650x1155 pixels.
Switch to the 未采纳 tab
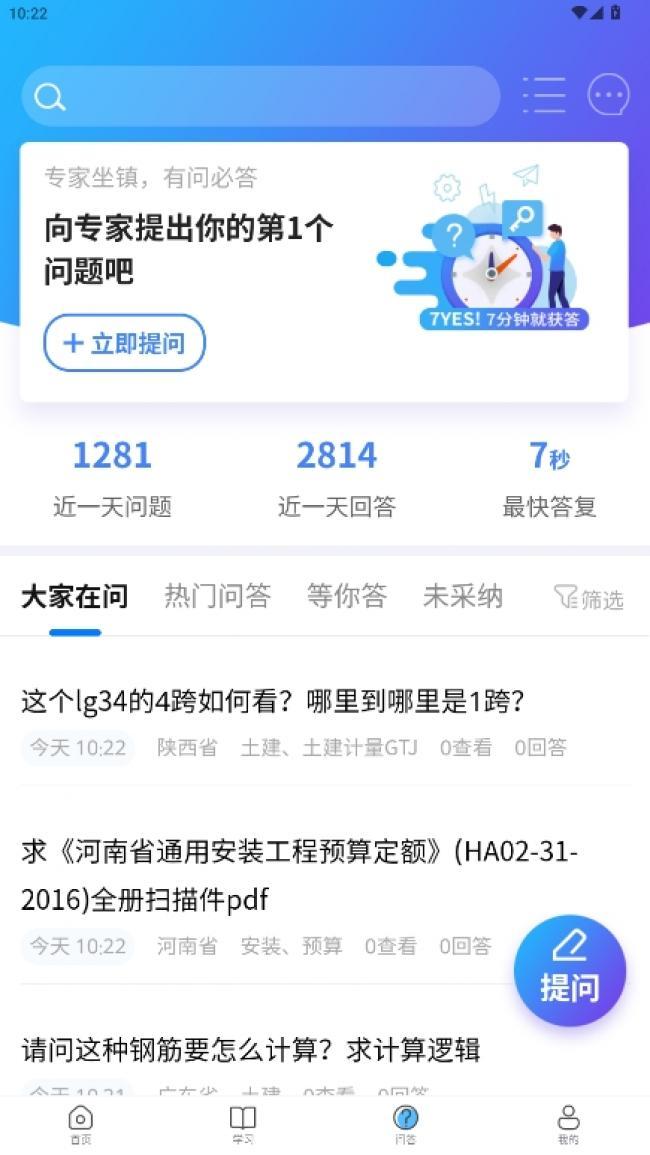tap(462, 597)
